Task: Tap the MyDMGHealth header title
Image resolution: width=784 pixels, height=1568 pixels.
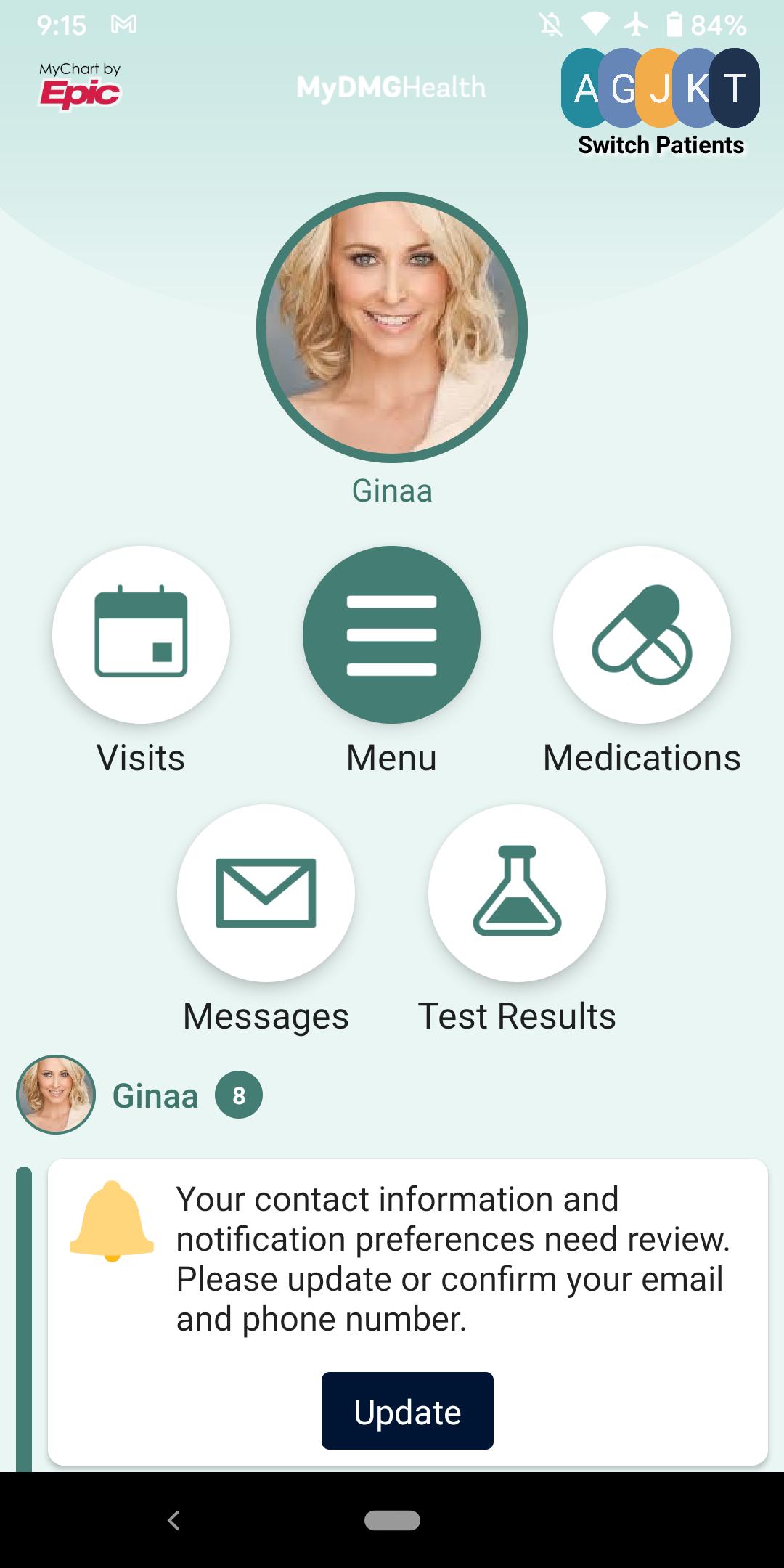Action: pos(391,87)
